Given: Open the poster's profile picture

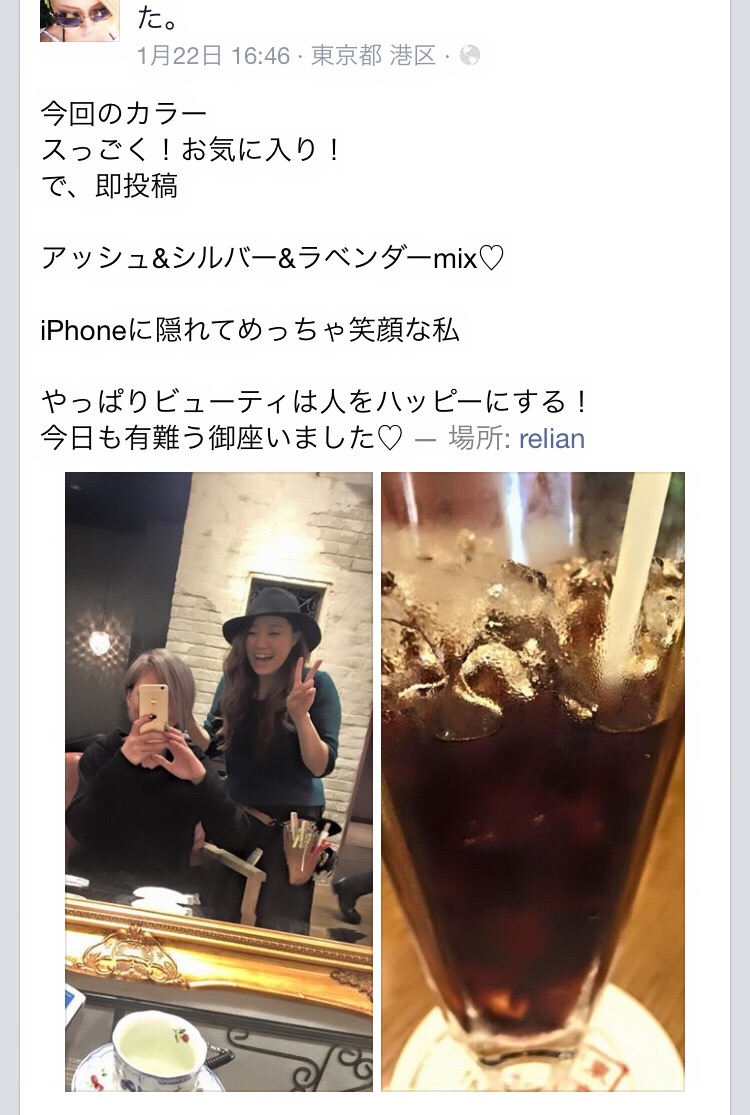Looking at the screenshot, I should coord(79,20).
